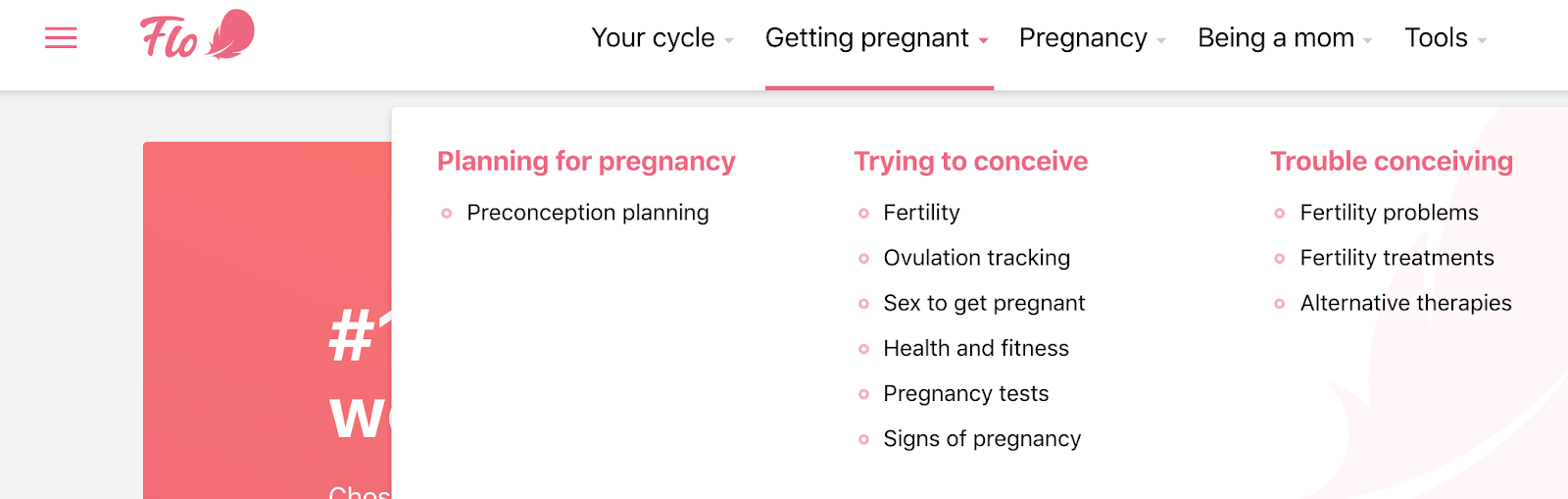
Task: Expand the Pregnancy dropdown
Action: pyautogui.click(x=1092, y=38)
